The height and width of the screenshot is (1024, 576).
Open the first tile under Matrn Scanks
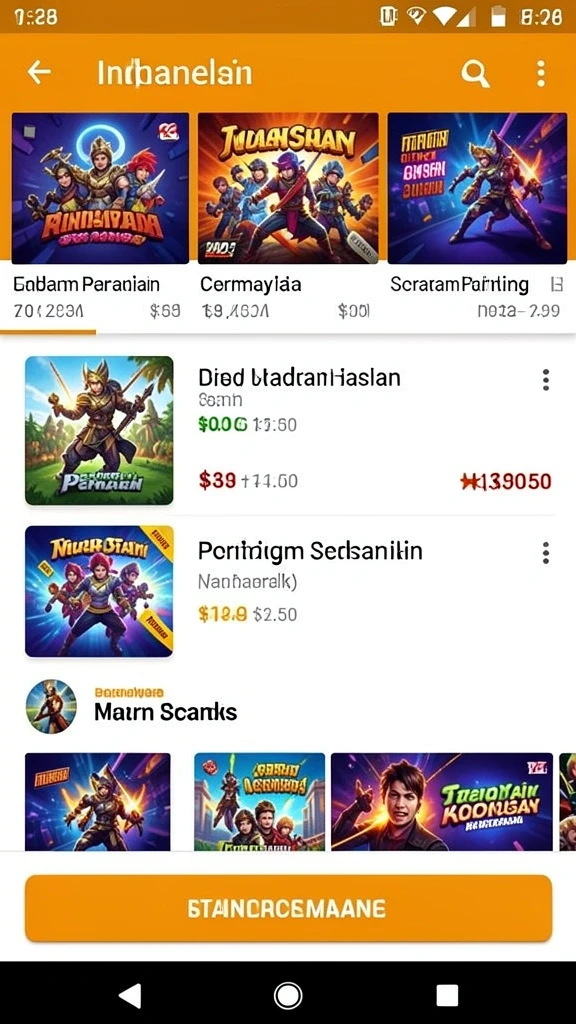click(x=98, y=801)
